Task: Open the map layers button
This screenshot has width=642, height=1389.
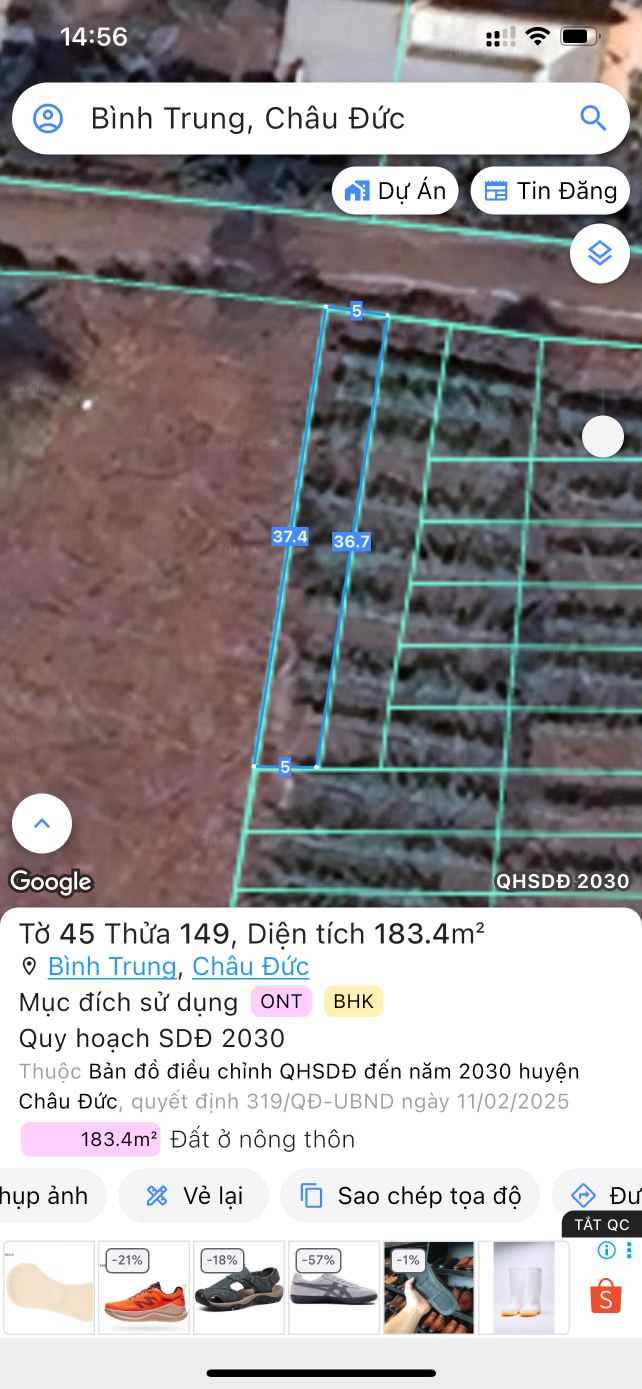Action: coord(599,253)
